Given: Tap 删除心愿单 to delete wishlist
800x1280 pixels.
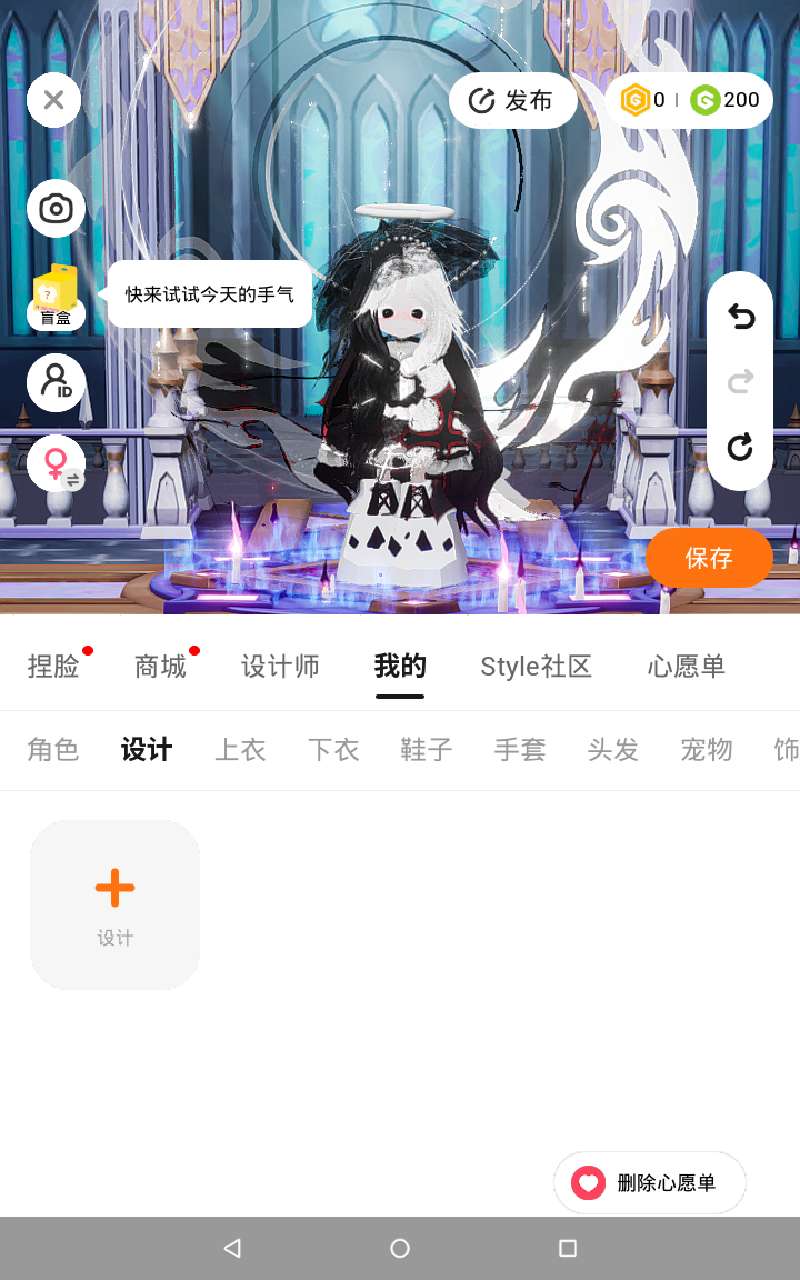Looking at the screenshot, I should click(650, 1183).
